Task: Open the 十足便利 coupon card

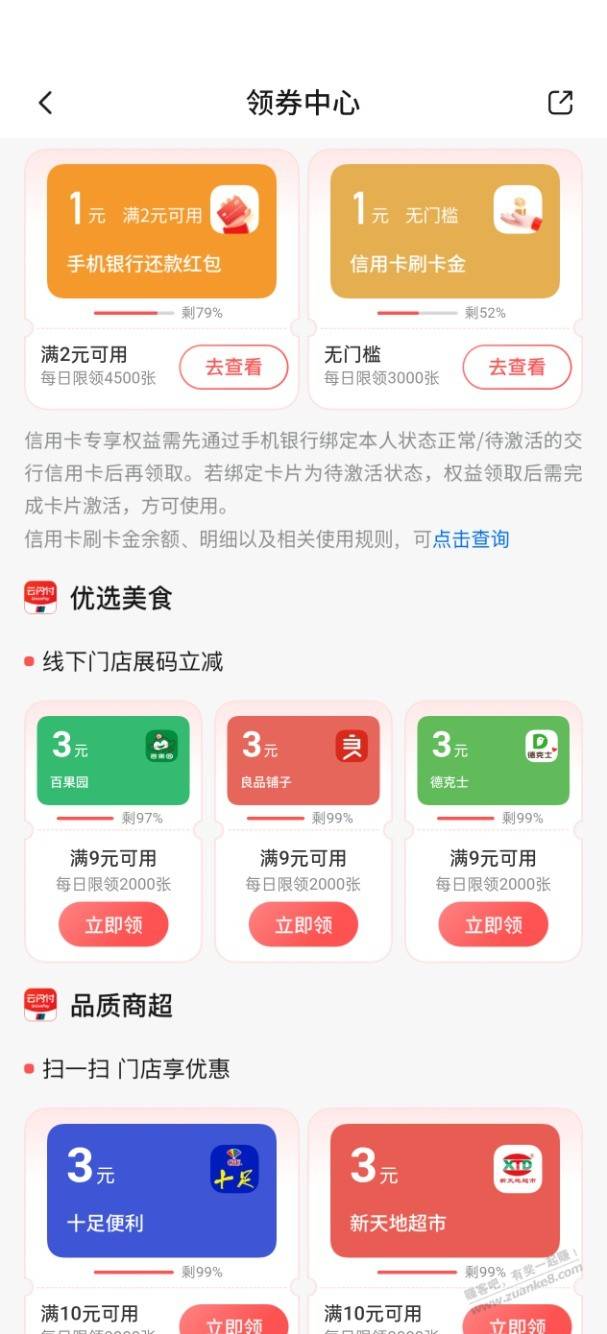Action: [161, 1190]
